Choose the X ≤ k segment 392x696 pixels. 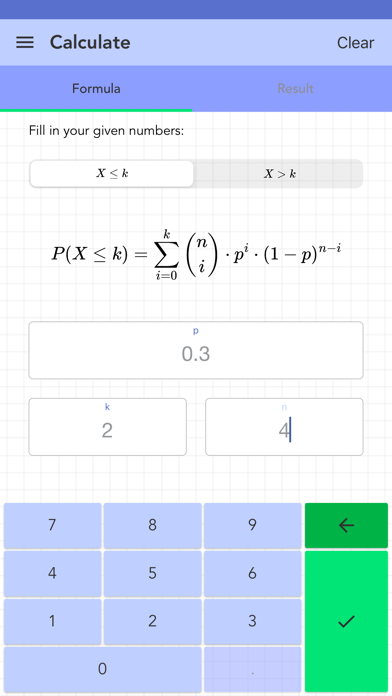[x=112, y=174]
